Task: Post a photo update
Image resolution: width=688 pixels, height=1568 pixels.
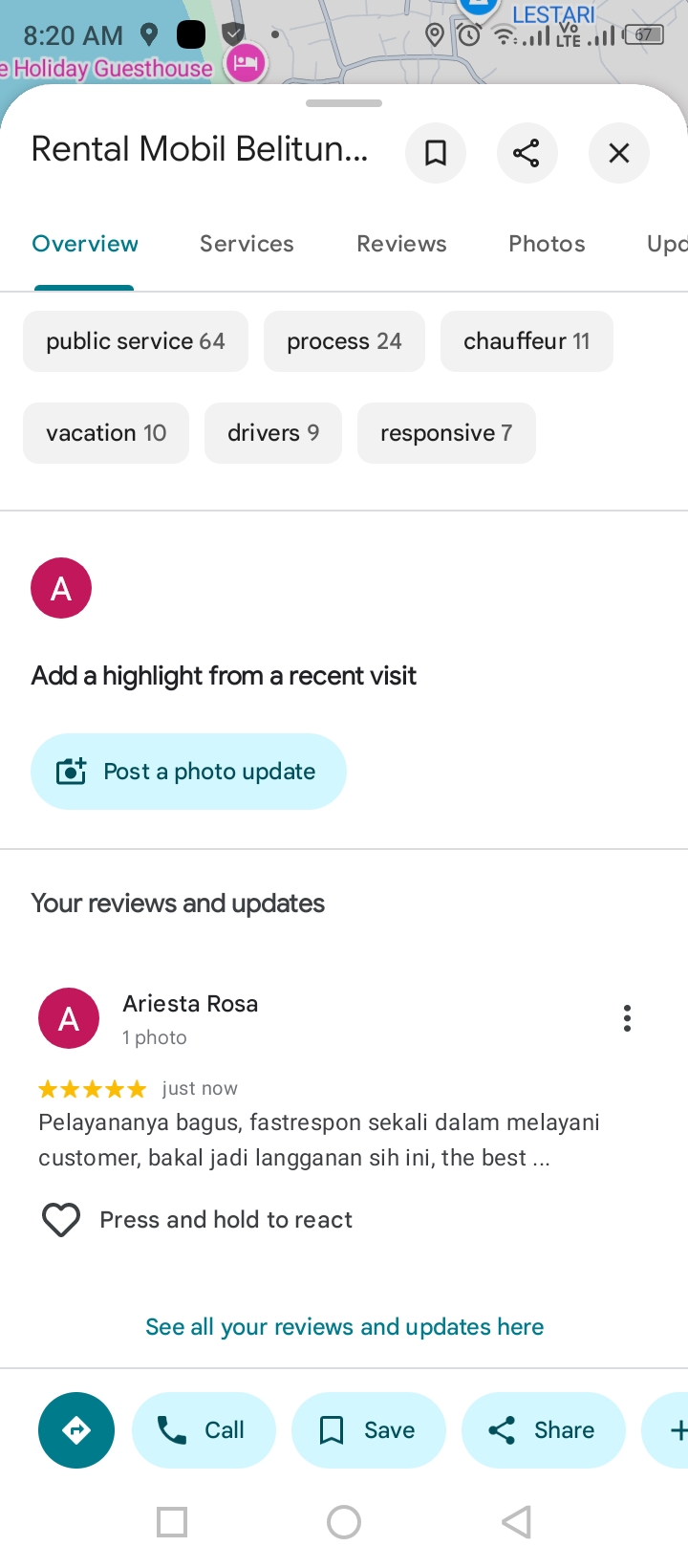Action: tap(188, 772)
